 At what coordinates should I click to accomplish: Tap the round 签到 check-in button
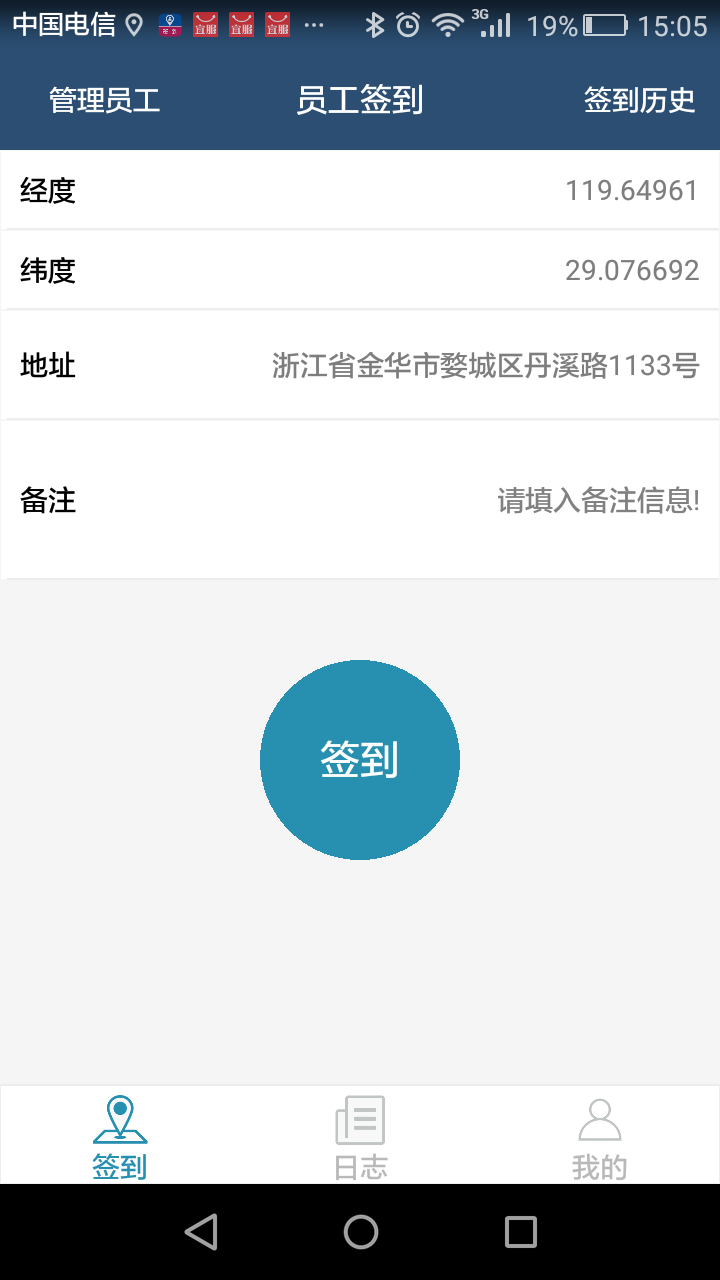click(360, 760)
